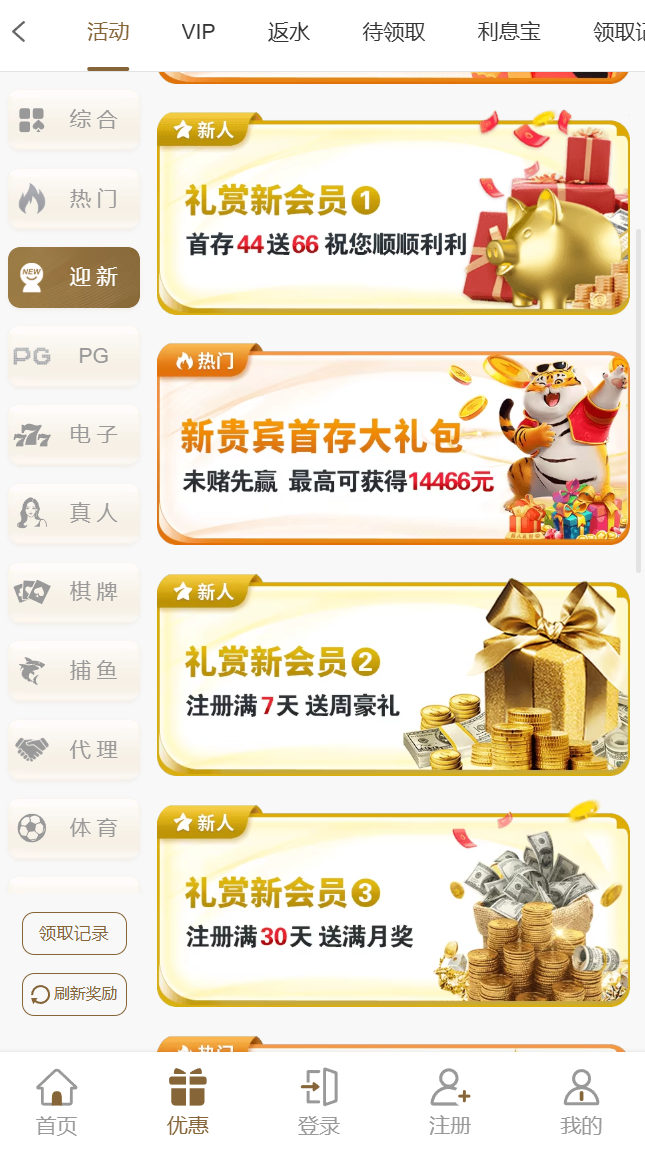Tap the 领取记录 button

pos(74,934)
